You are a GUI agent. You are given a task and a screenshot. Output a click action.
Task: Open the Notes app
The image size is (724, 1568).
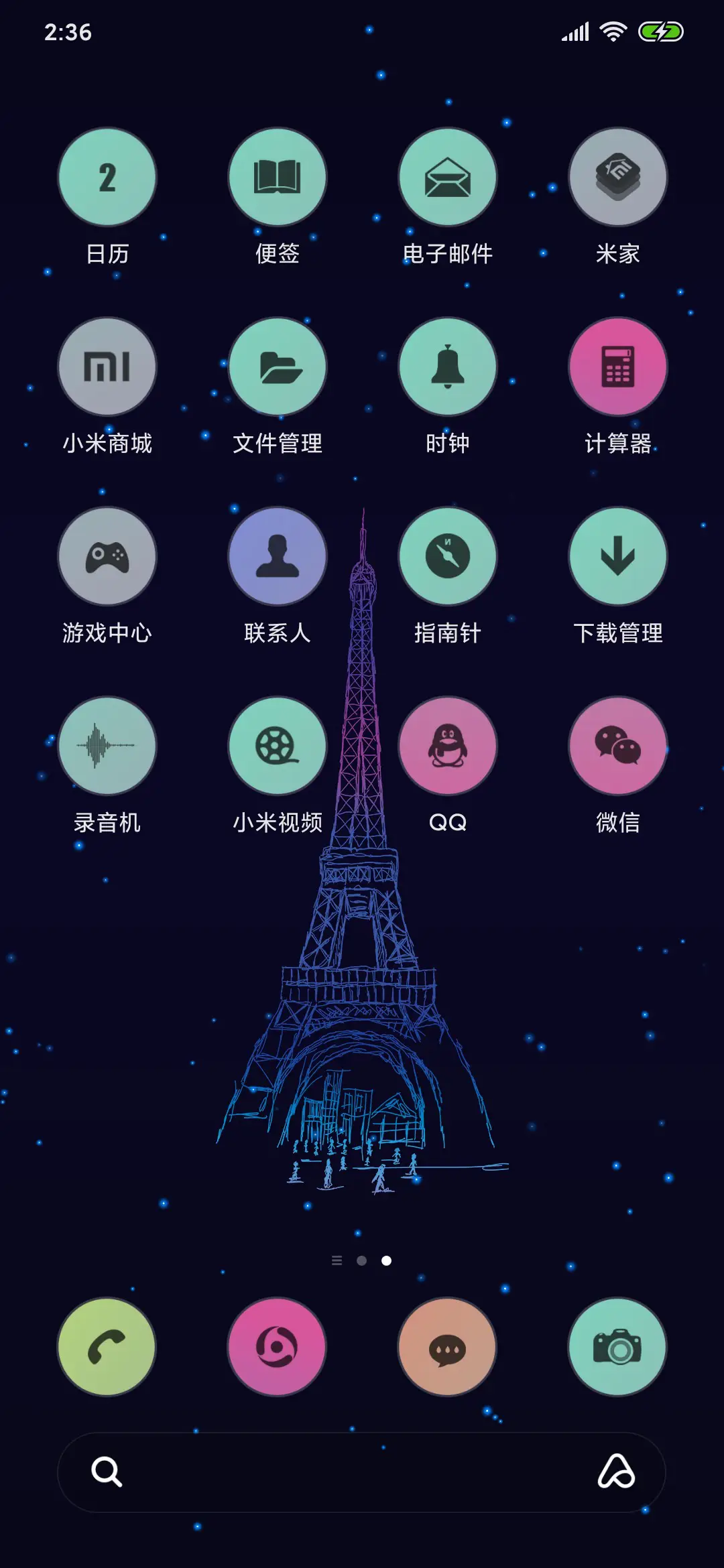[x=277, y=176]
